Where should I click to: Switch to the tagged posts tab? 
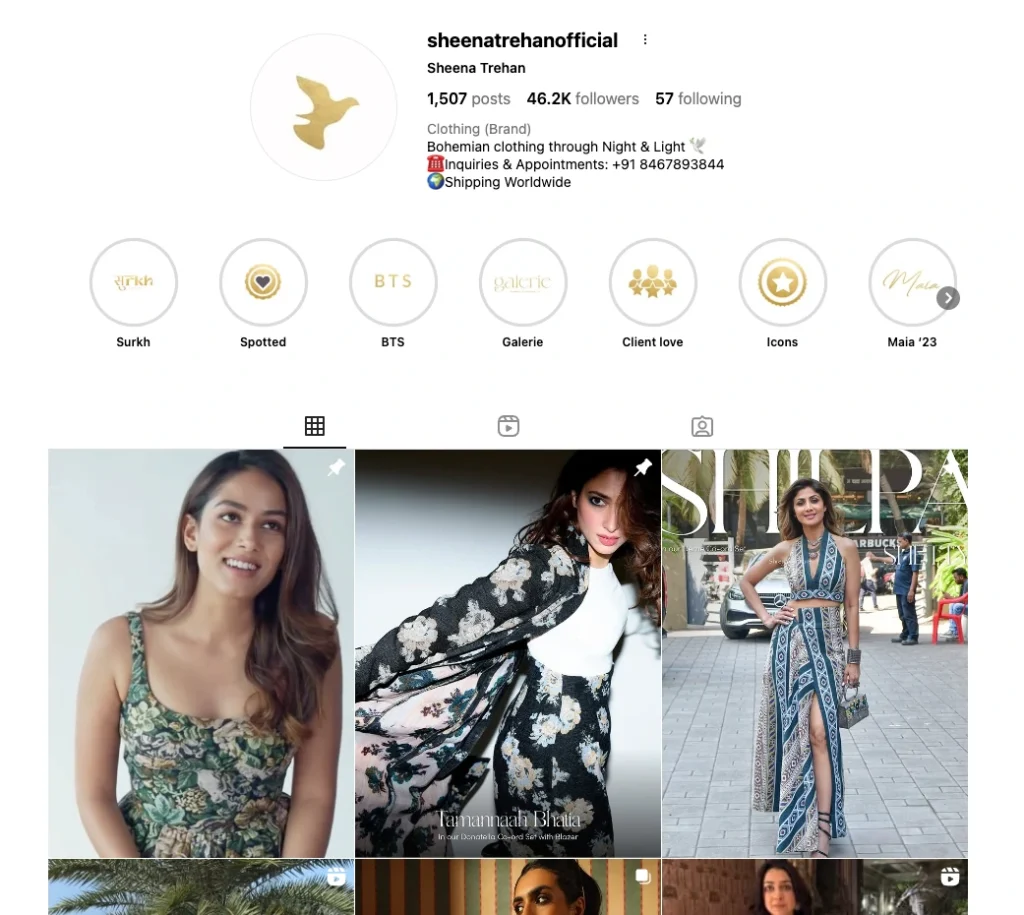[x=702, y=426]
